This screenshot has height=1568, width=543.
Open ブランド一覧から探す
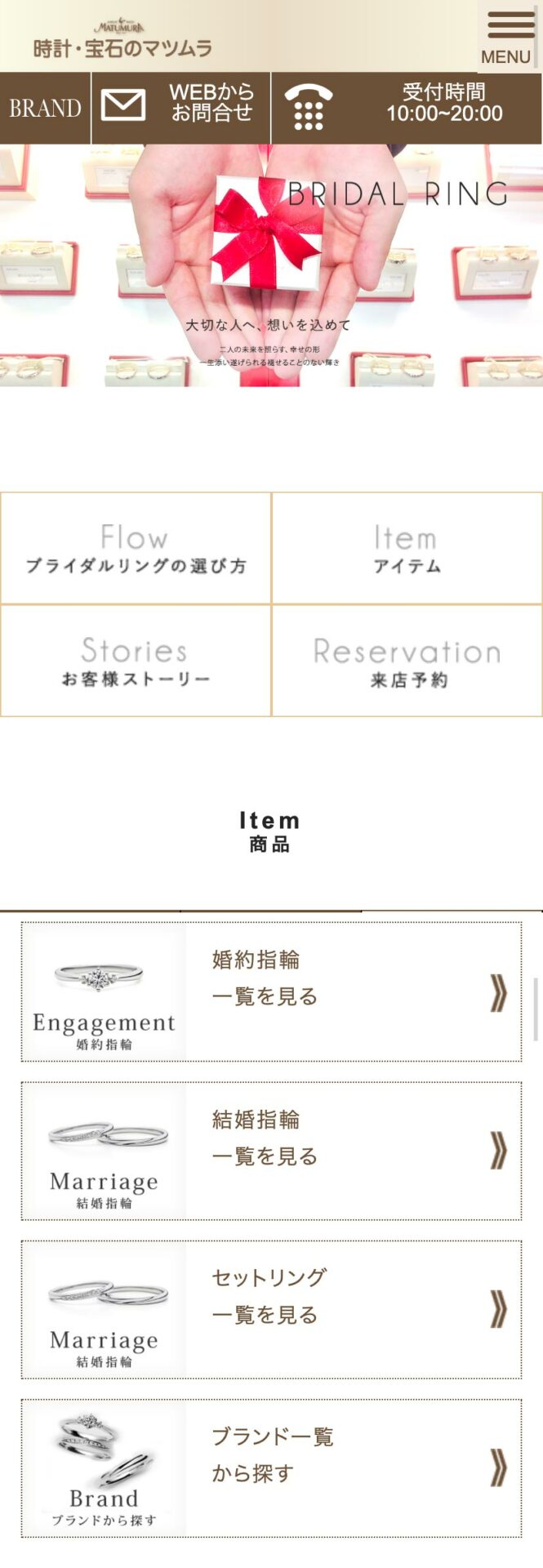tap(271, 1468)
